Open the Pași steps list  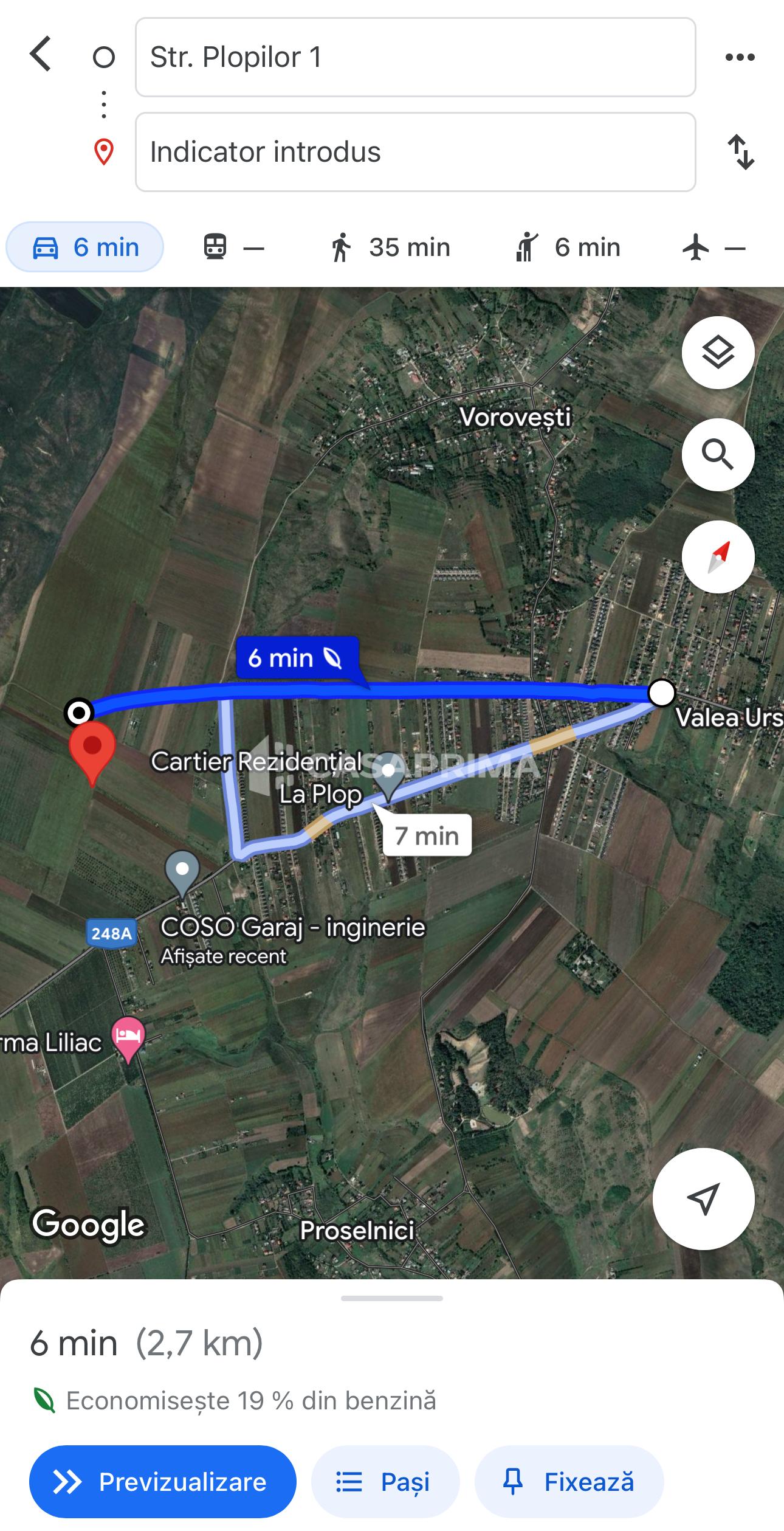pyautogui.click(x=385, y=1482)
